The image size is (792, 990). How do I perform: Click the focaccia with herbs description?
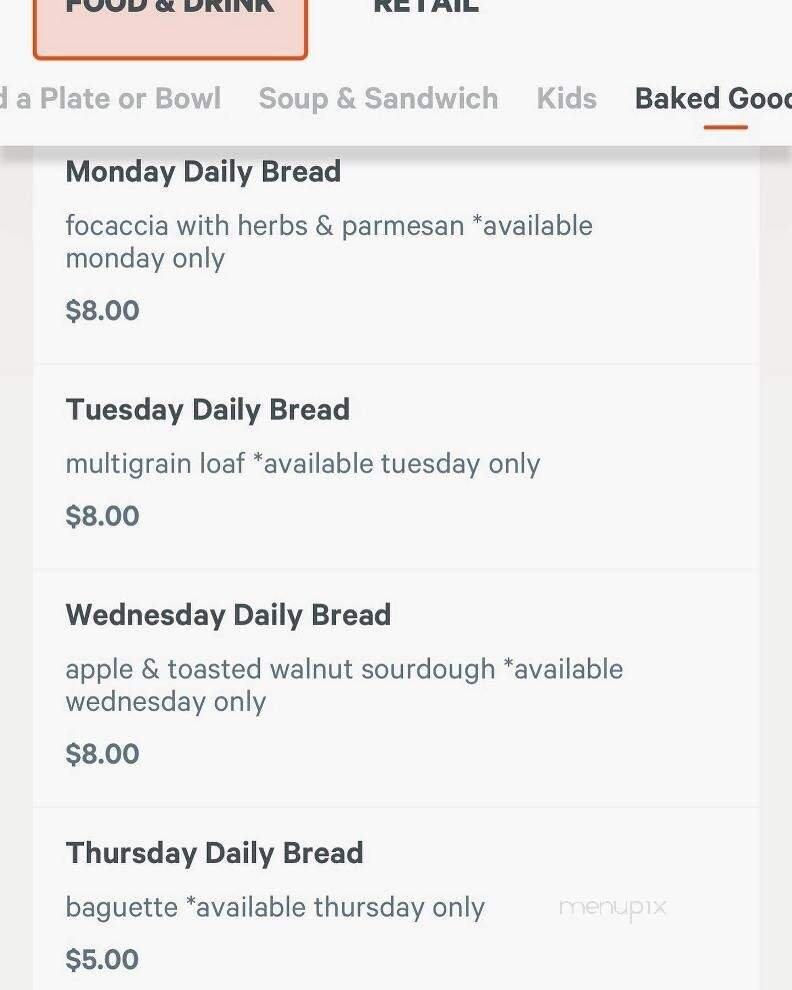(329, 241)
